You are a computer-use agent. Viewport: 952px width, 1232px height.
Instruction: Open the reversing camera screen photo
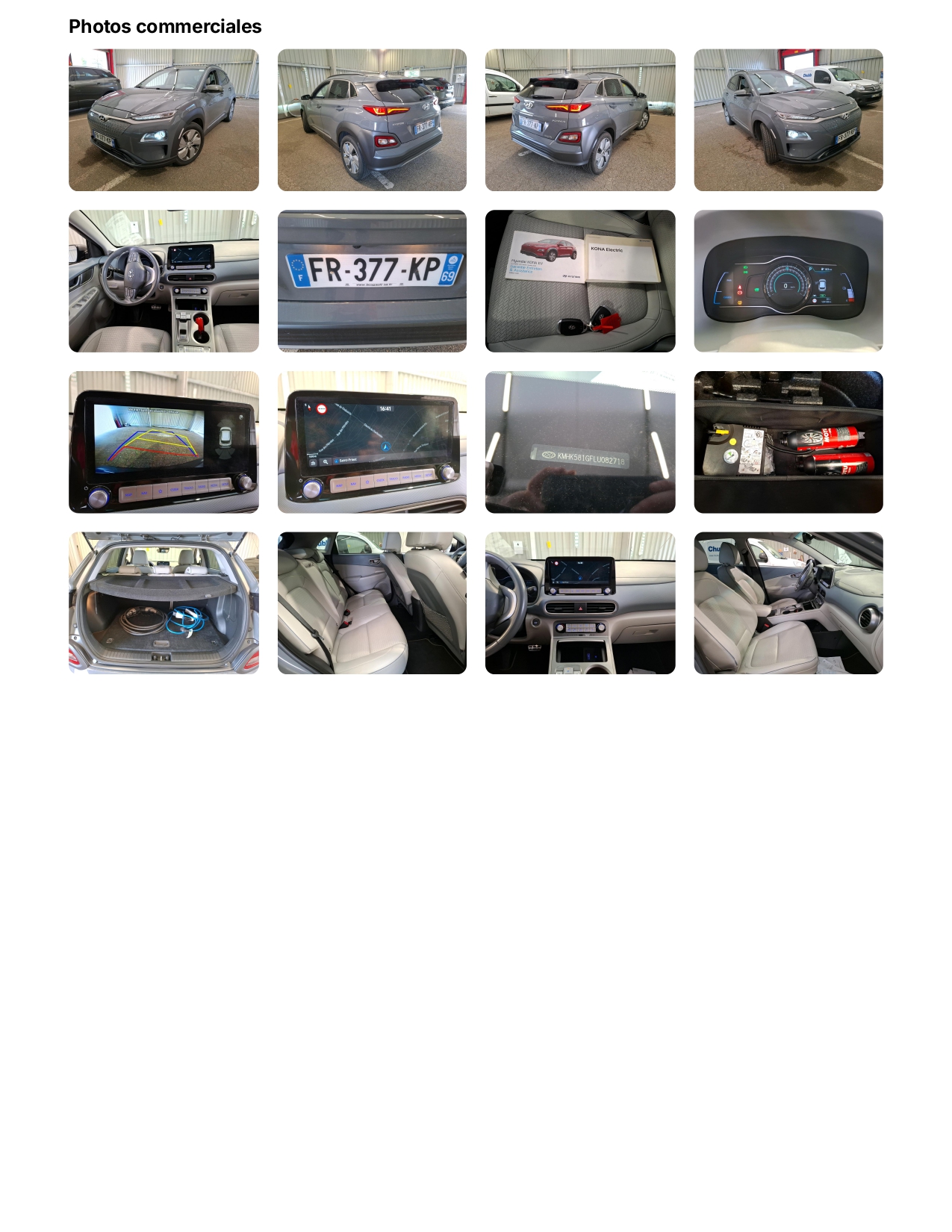coord(164,442)
